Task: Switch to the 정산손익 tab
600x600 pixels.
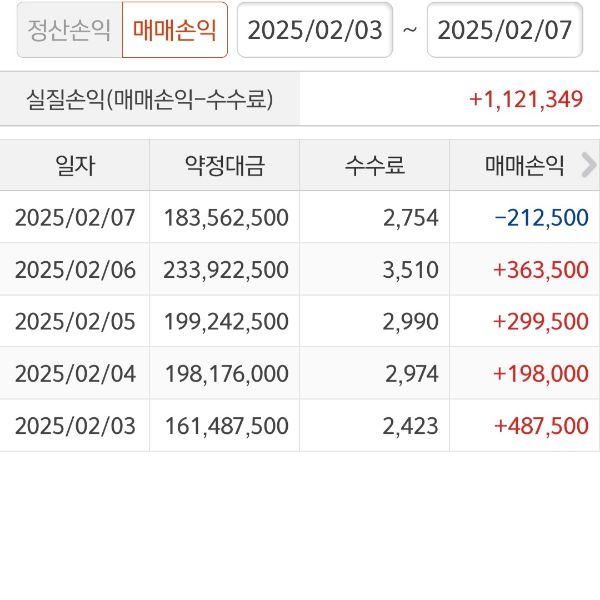Action: 69,29
